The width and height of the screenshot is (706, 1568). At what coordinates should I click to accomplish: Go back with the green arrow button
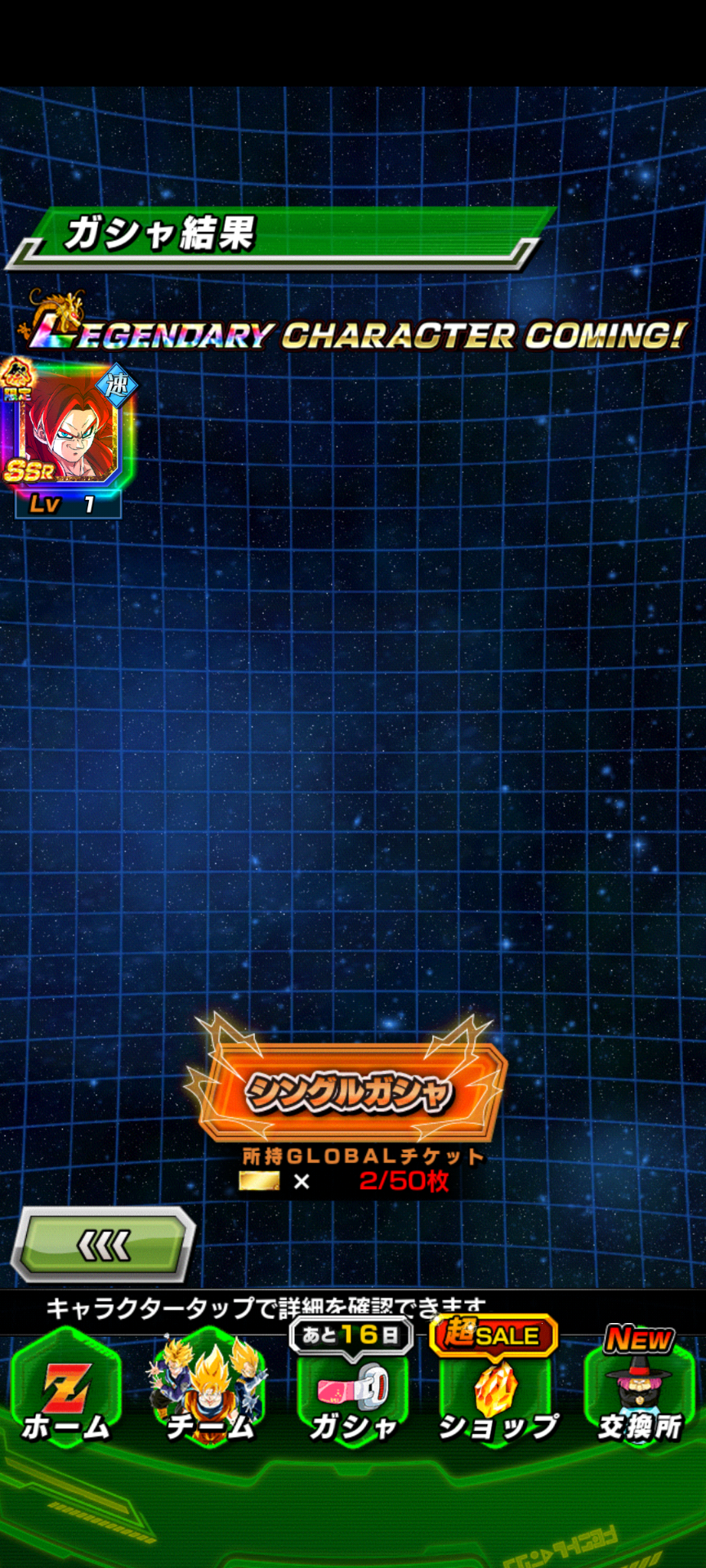(104, 1245)
